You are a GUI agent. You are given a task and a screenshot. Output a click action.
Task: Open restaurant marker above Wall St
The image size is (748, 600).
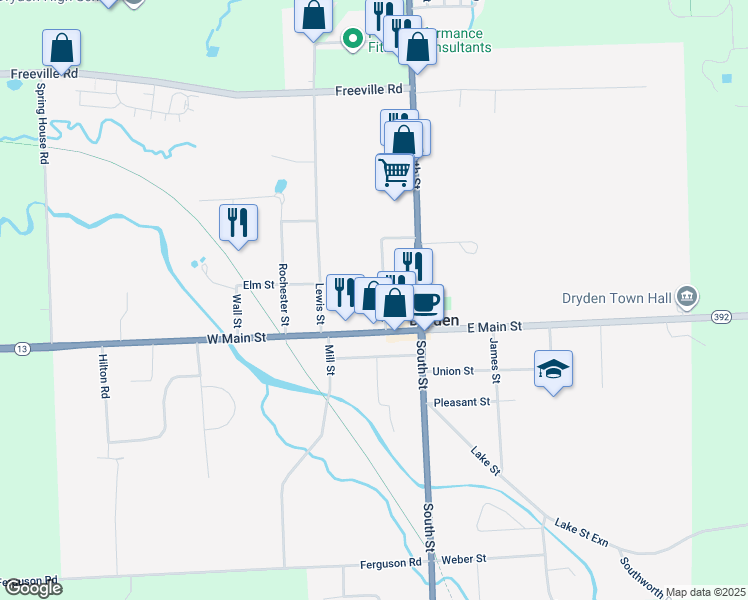point(239,226)
